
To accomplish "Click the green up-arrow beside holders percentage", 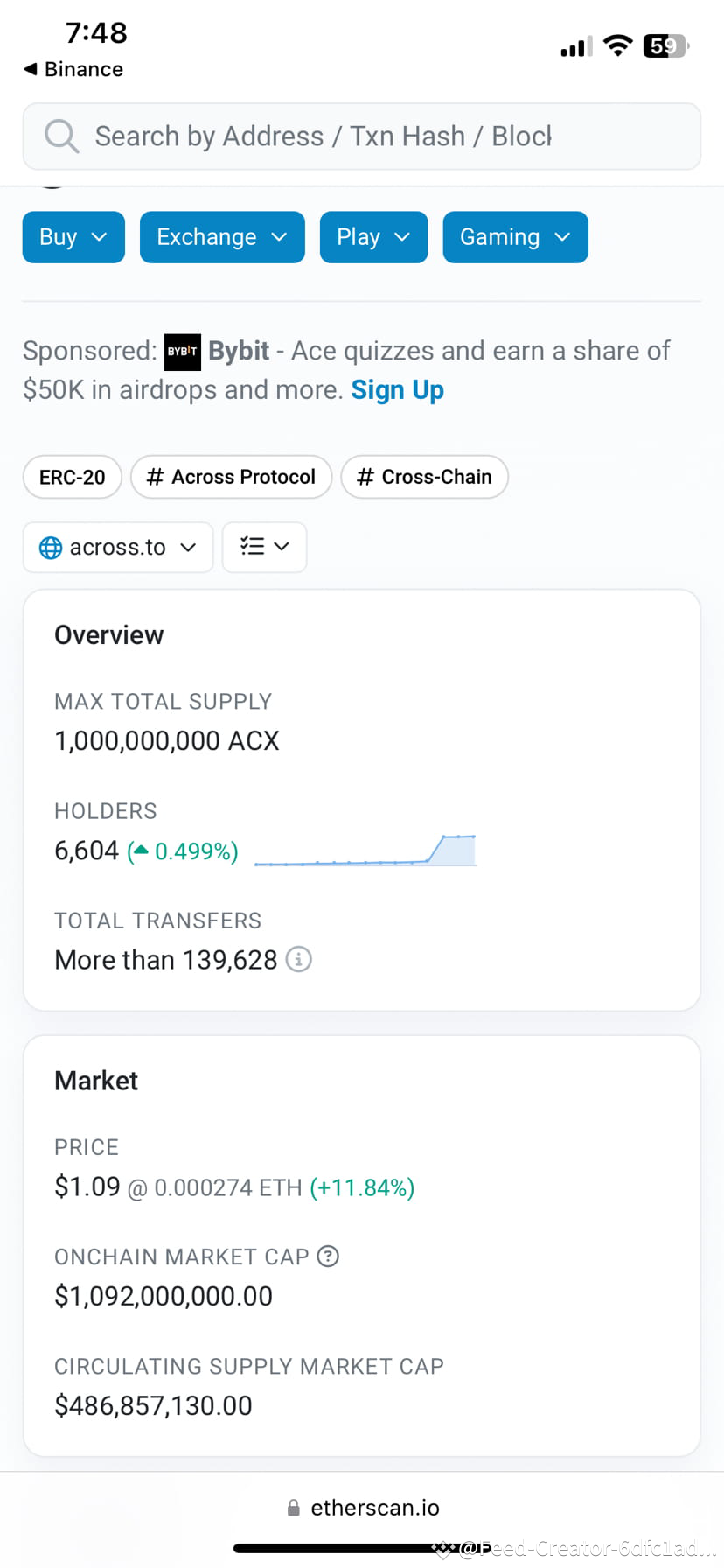I will (x=141, y=850).
